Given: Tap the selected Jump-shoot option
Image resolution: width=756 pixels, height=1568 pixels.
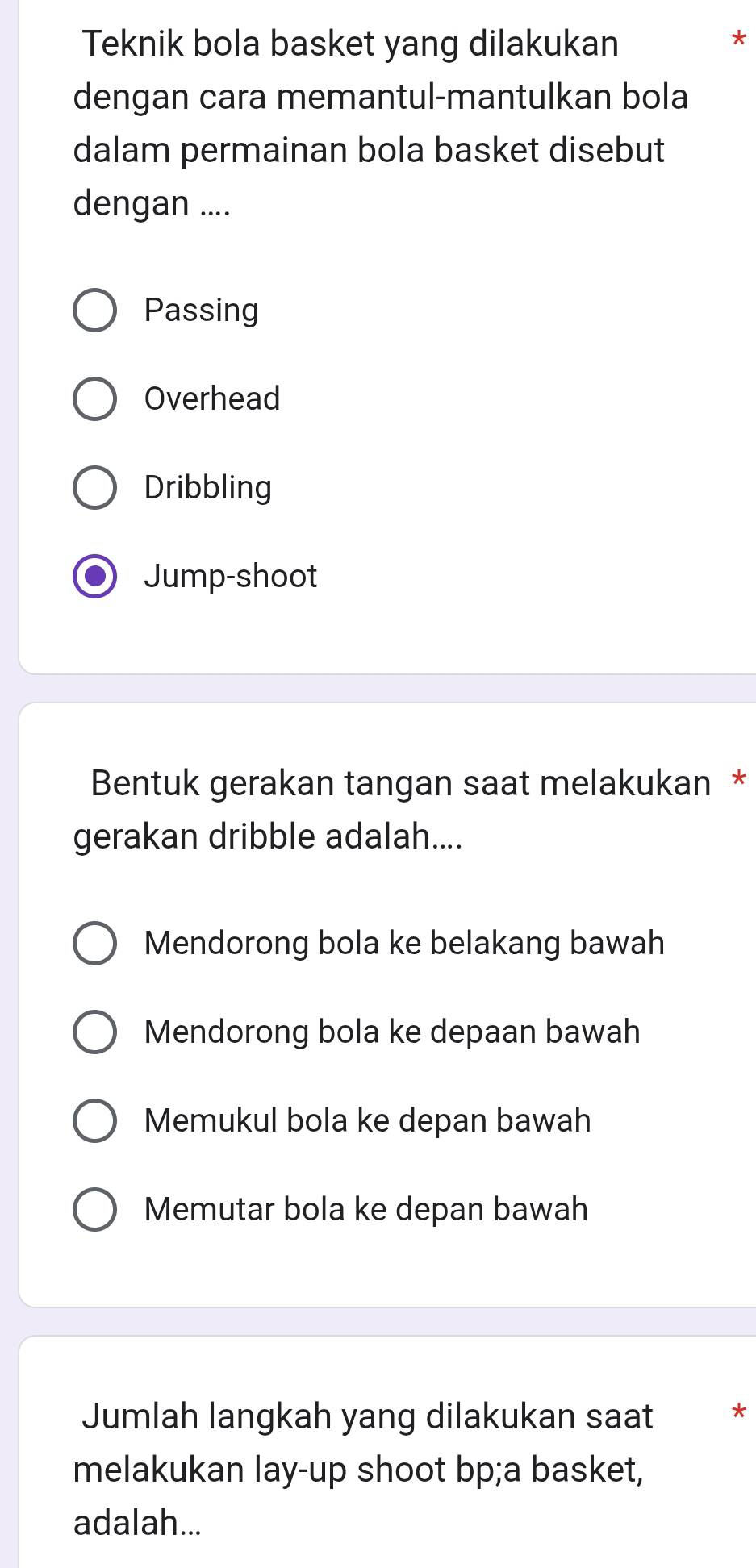Looking at the screenshot, I should [x=95, y=577].
